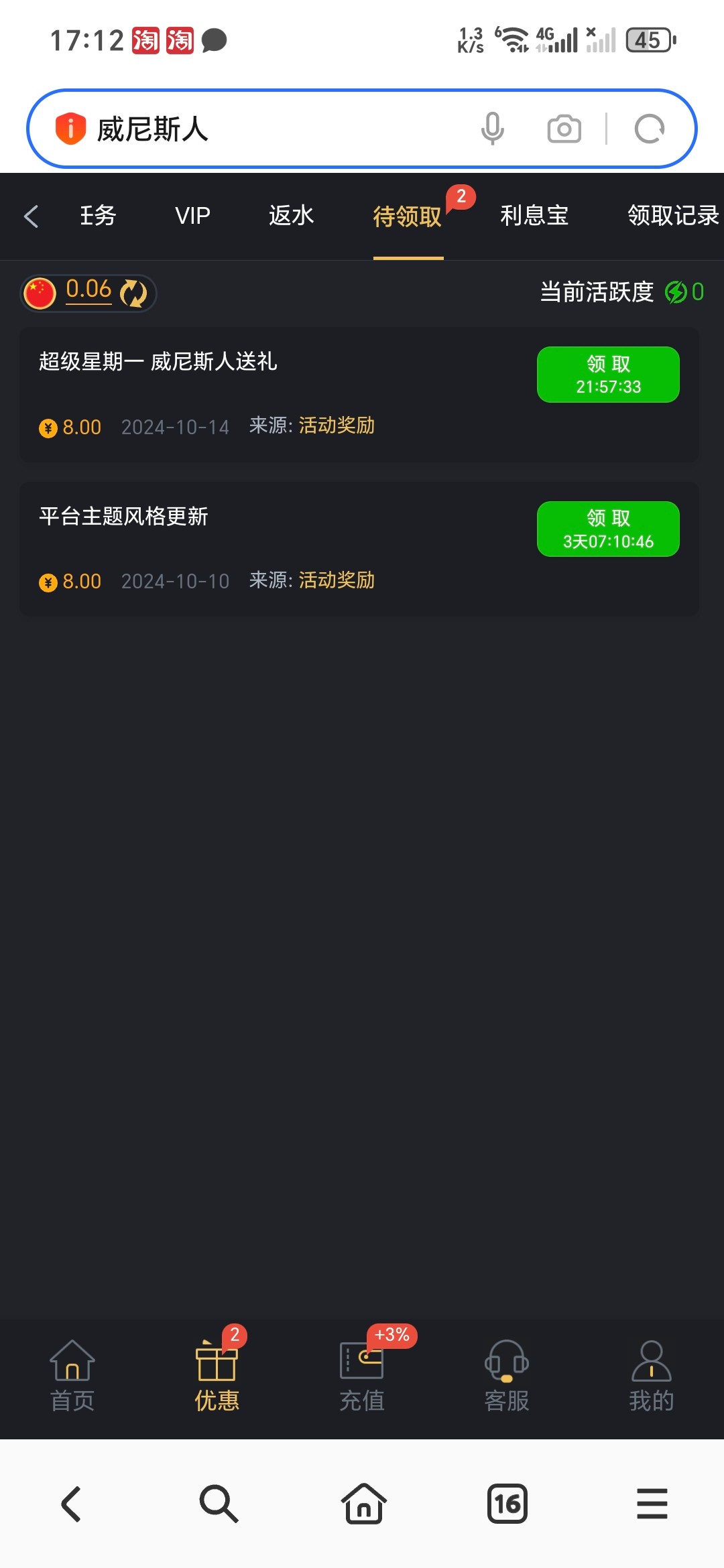Open the browser hamburger menu

tap(652, 1504)
